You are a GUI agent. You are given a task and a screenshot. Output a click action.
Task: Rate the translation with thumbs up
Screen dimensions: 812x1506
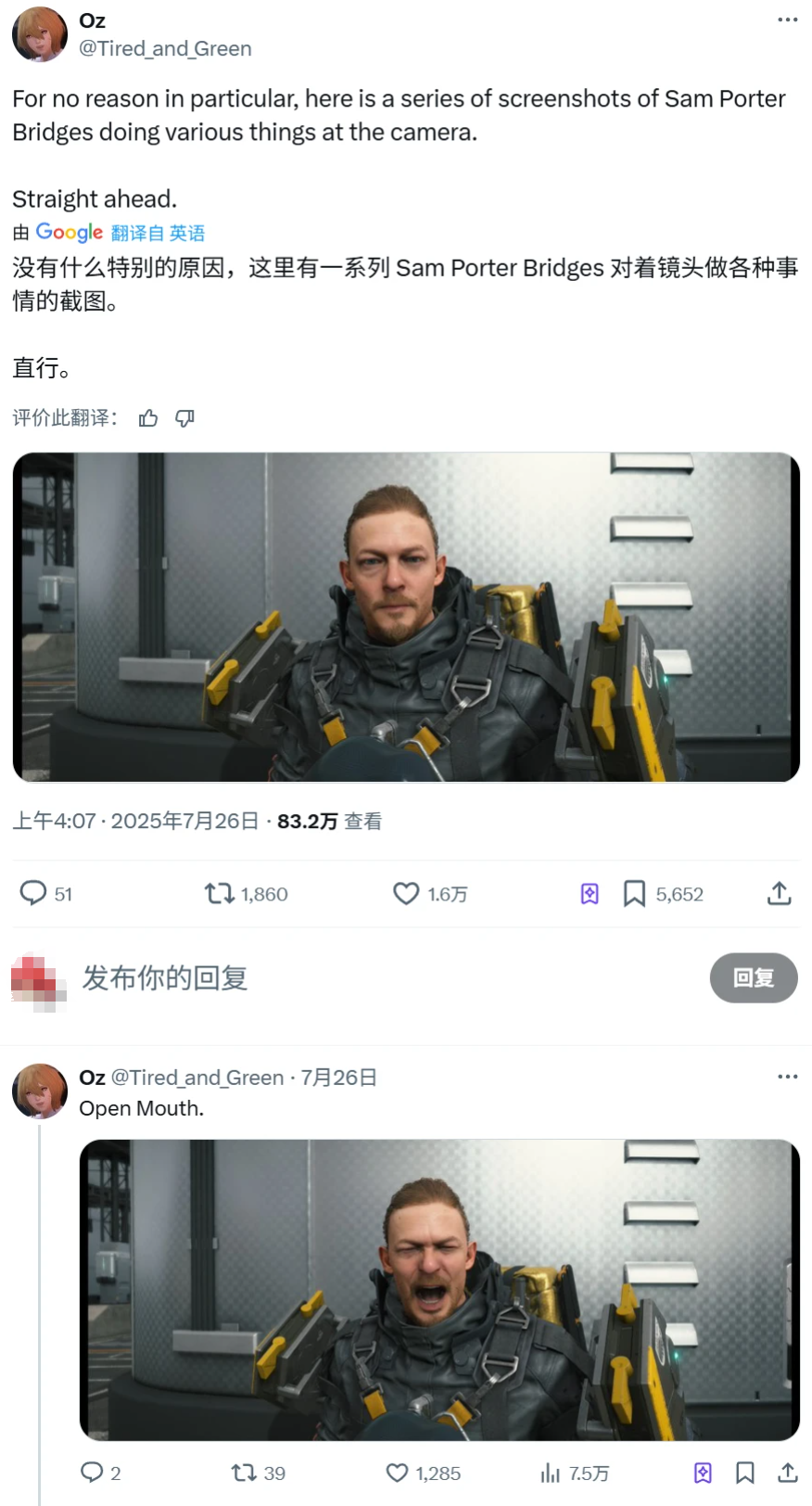(x=148, y=419)
